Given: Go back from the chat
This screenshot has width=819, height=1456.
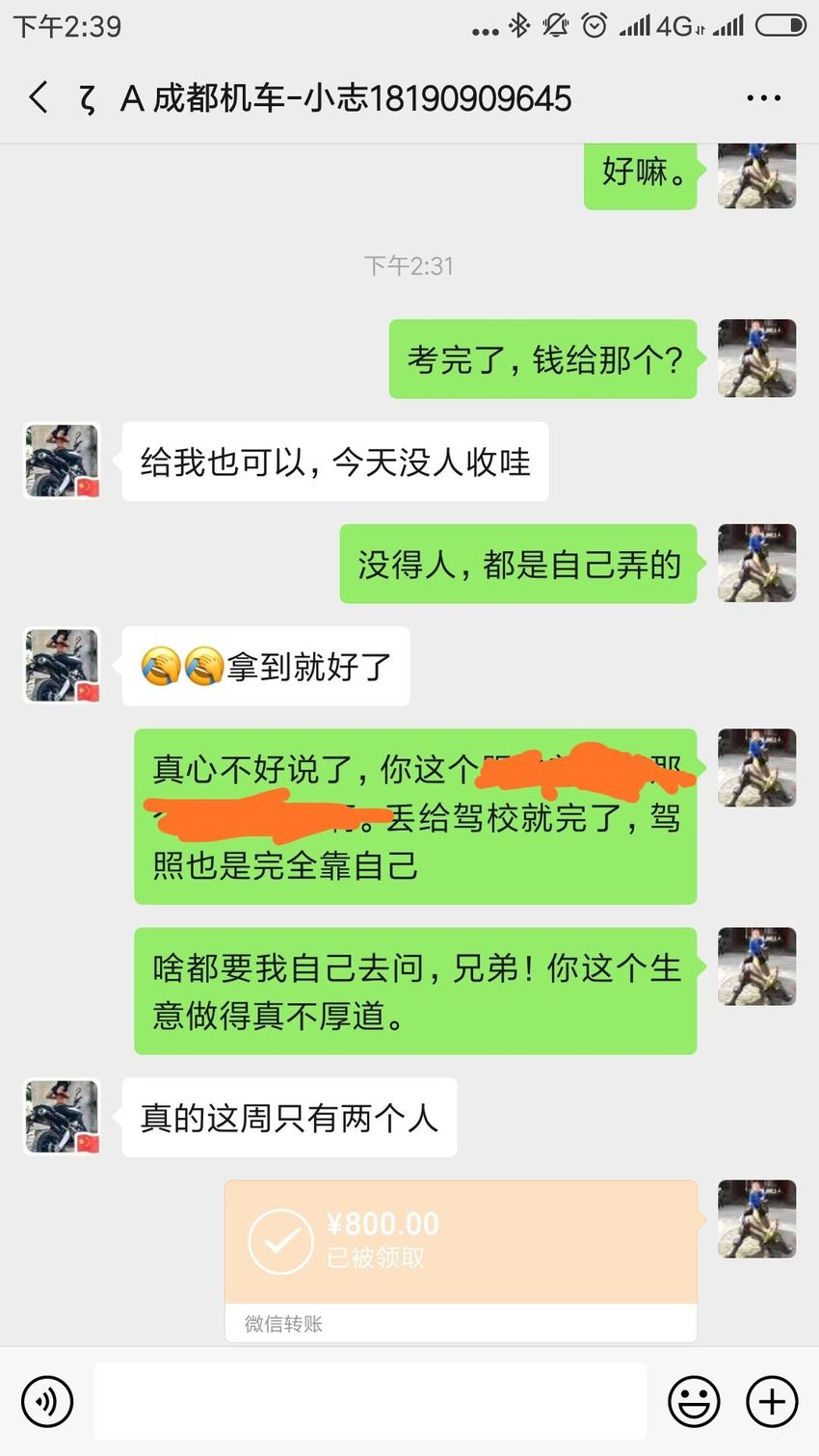Looking at the screenshot, I should coord(39,97).
